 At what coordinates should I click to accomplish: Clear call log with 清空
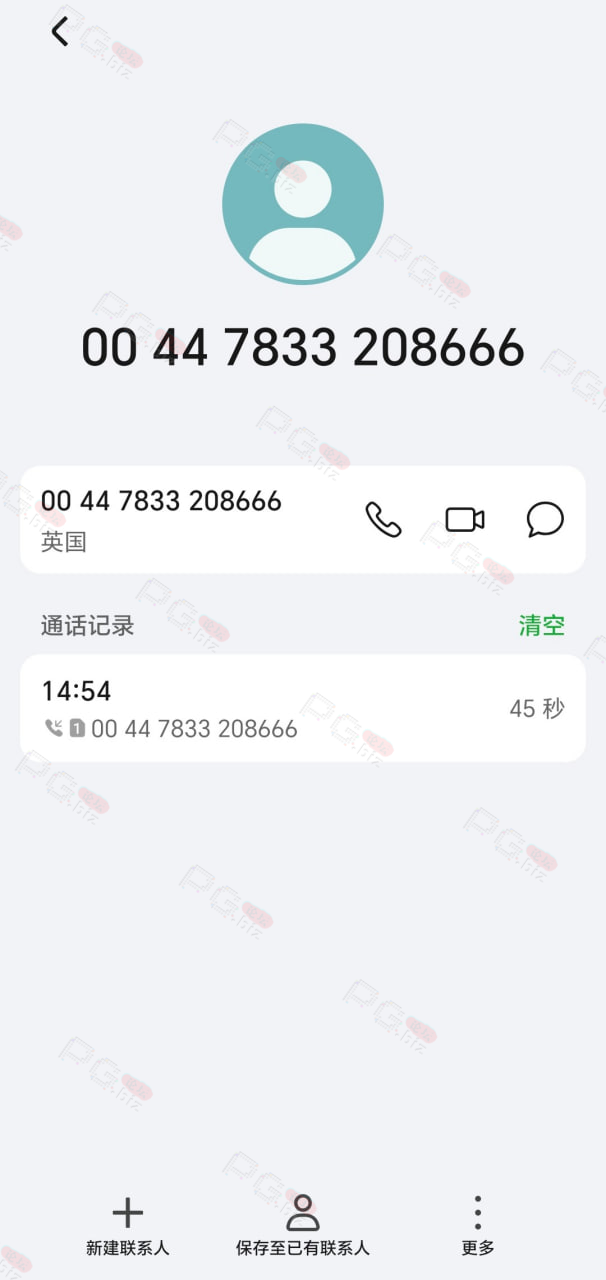click(541, 626)
